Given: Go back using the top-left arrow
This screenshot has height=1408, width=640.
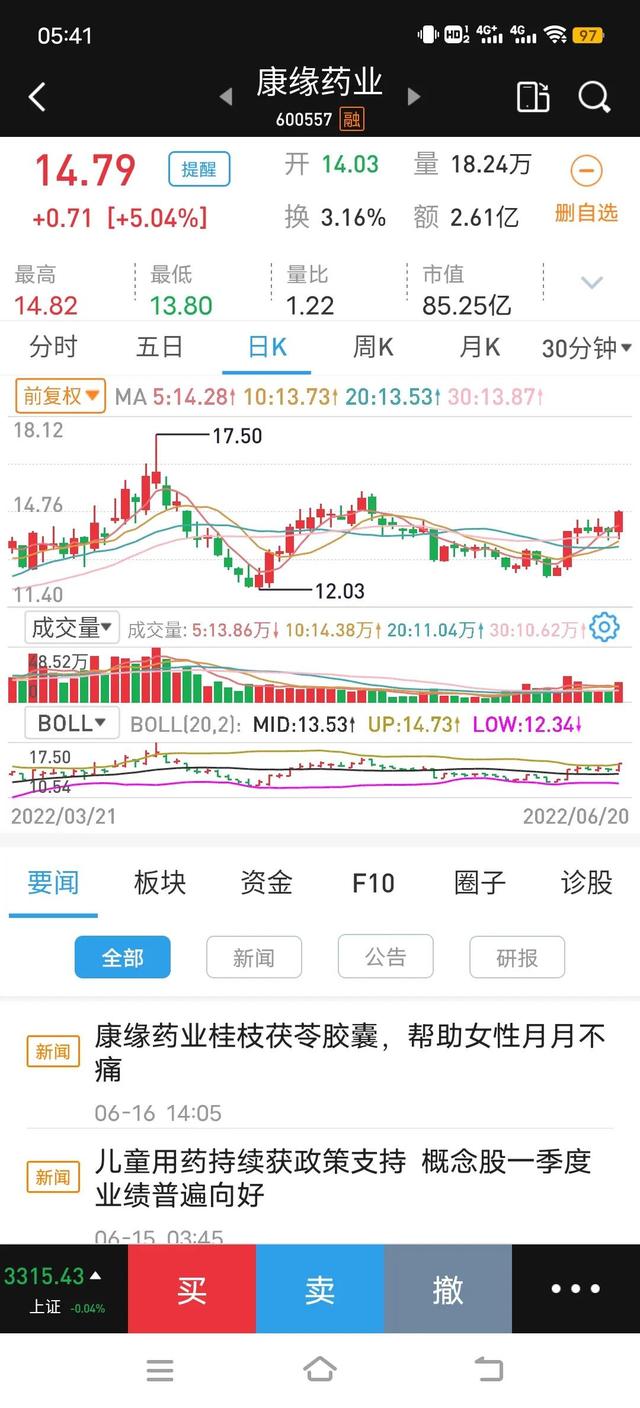Looking at the screenshot, I should [x=37, y=97].
